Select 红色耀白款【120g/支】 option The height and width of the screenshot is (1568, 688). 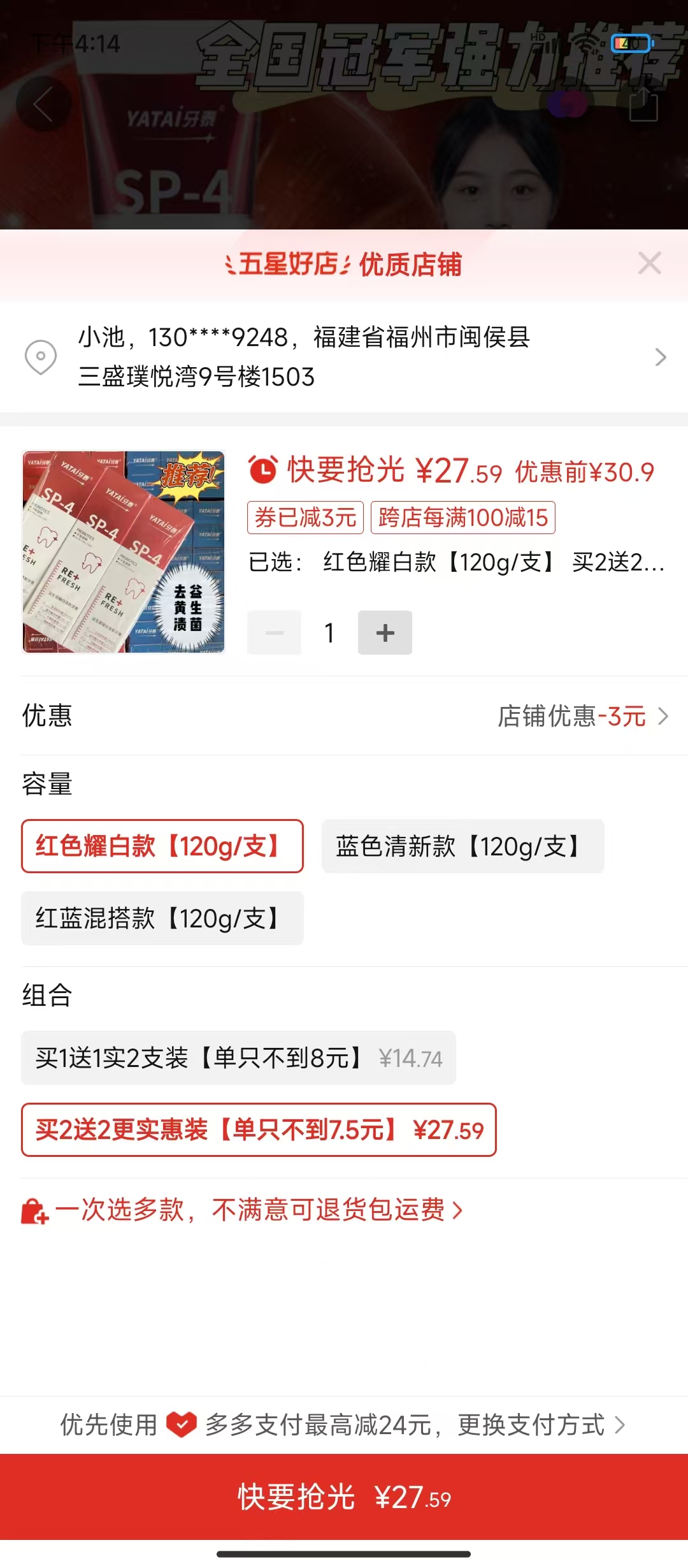[162, 846]
